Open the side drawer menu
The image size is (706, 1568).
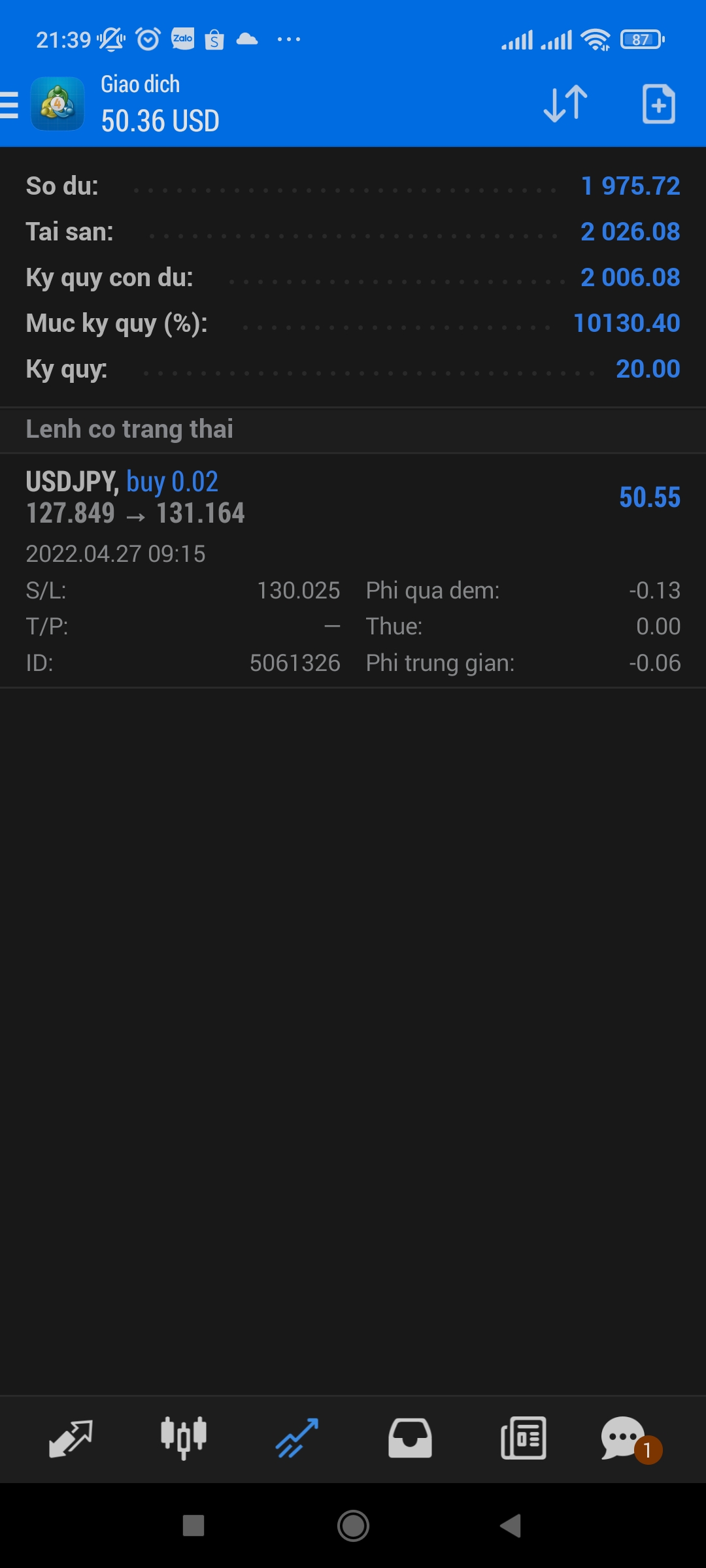10,105
